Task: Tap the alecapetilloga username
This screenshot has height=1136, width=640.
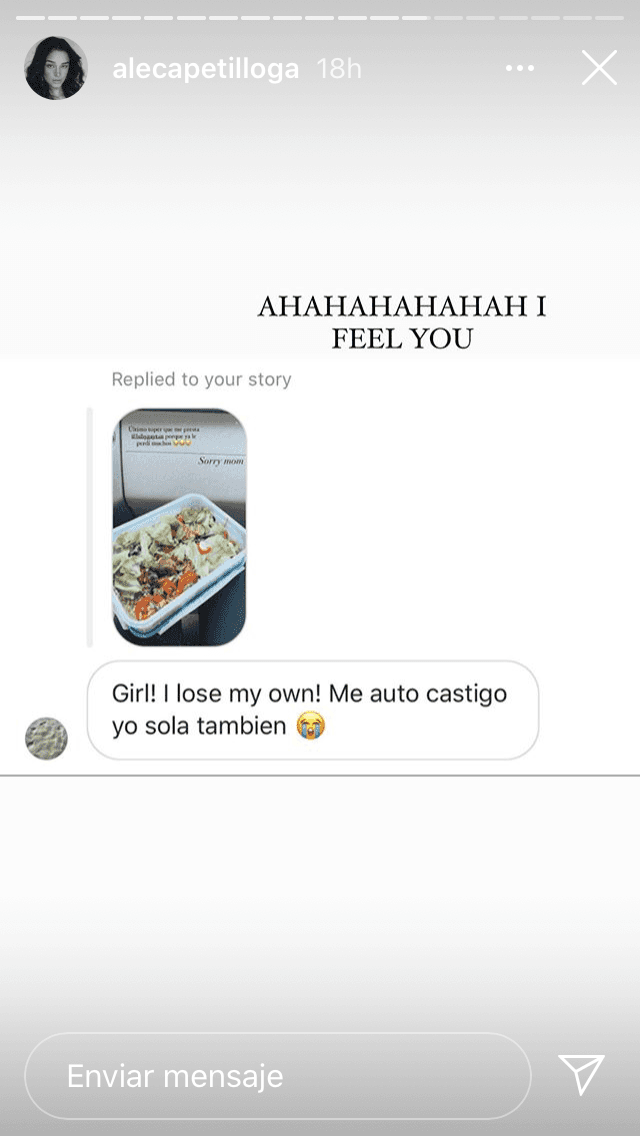Action: pyautogui.click(x=205, y=68)
